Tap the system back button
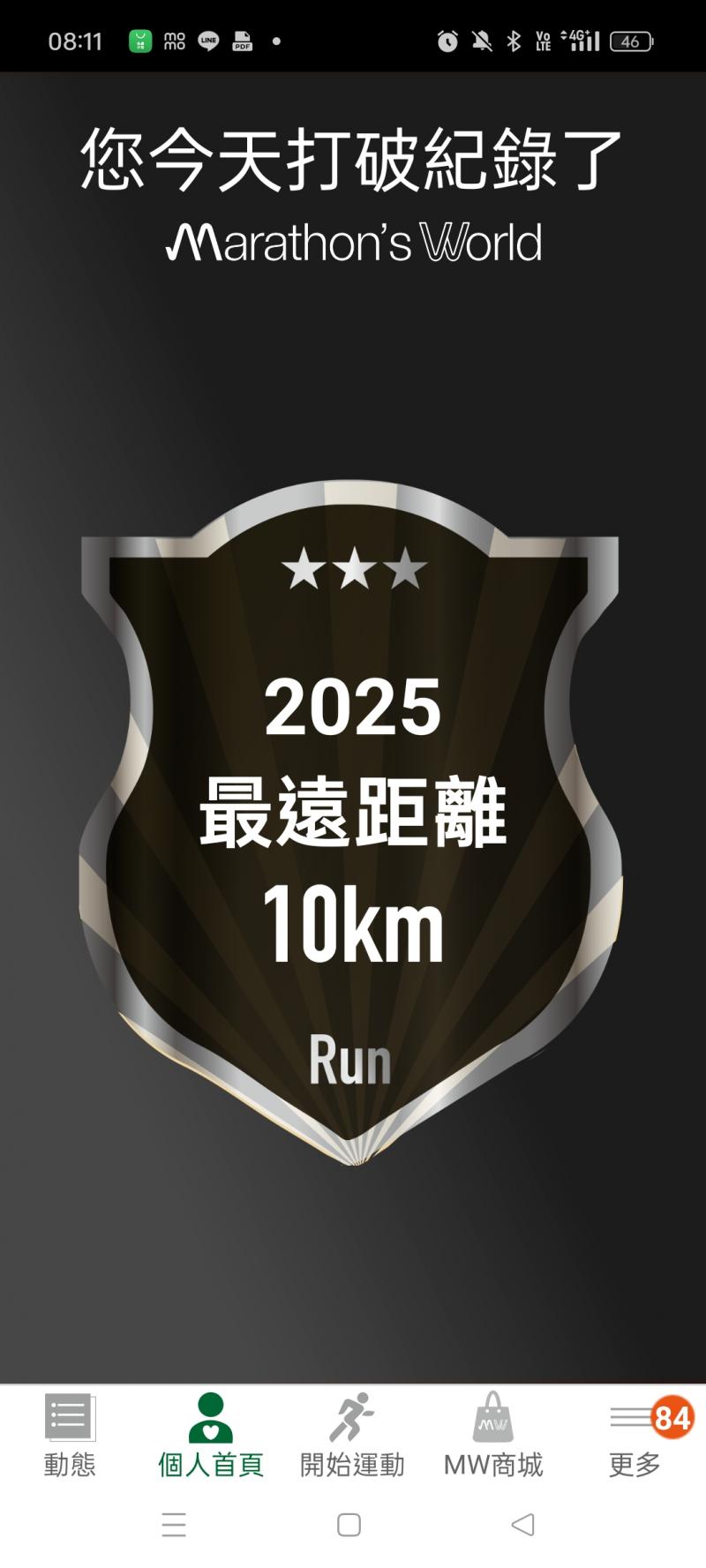This screenshot has height=1568, width=706. point(522,1524)
